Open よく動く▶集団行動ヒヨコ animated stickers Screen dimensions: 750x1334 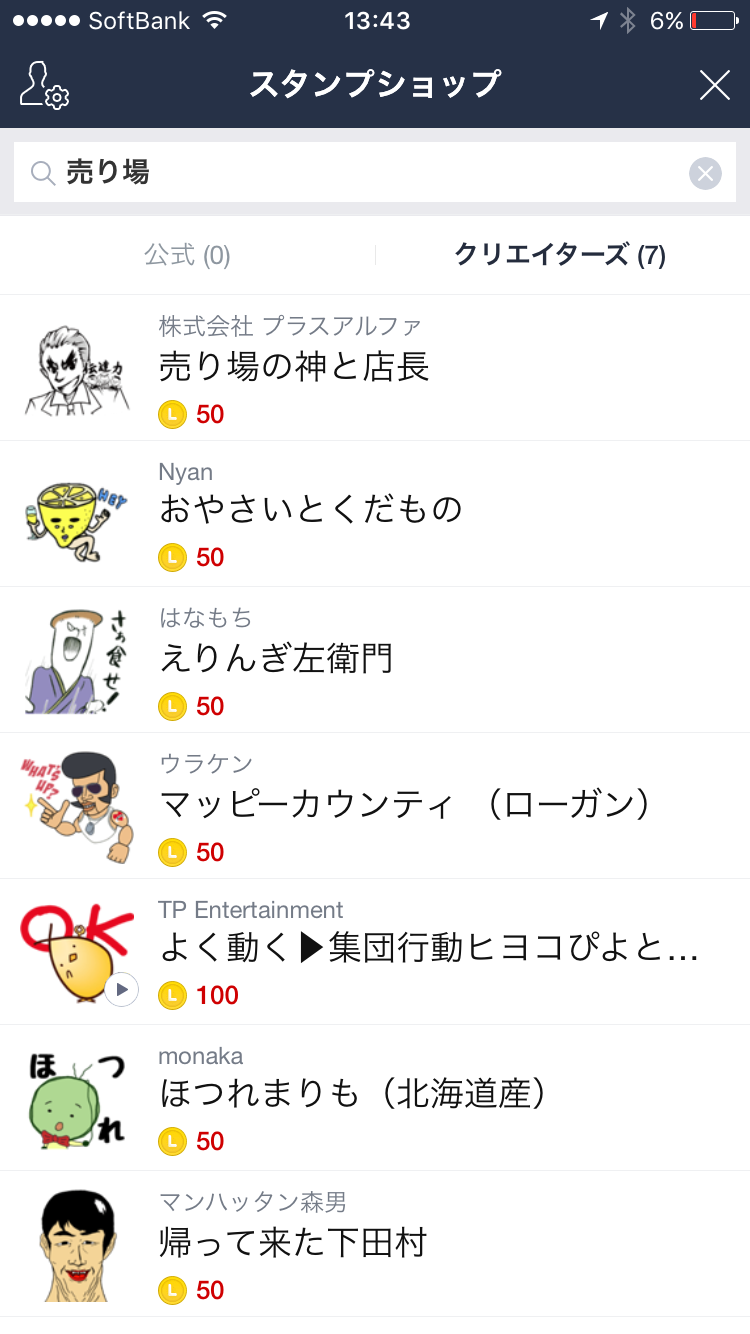click(x=375, y=951)
